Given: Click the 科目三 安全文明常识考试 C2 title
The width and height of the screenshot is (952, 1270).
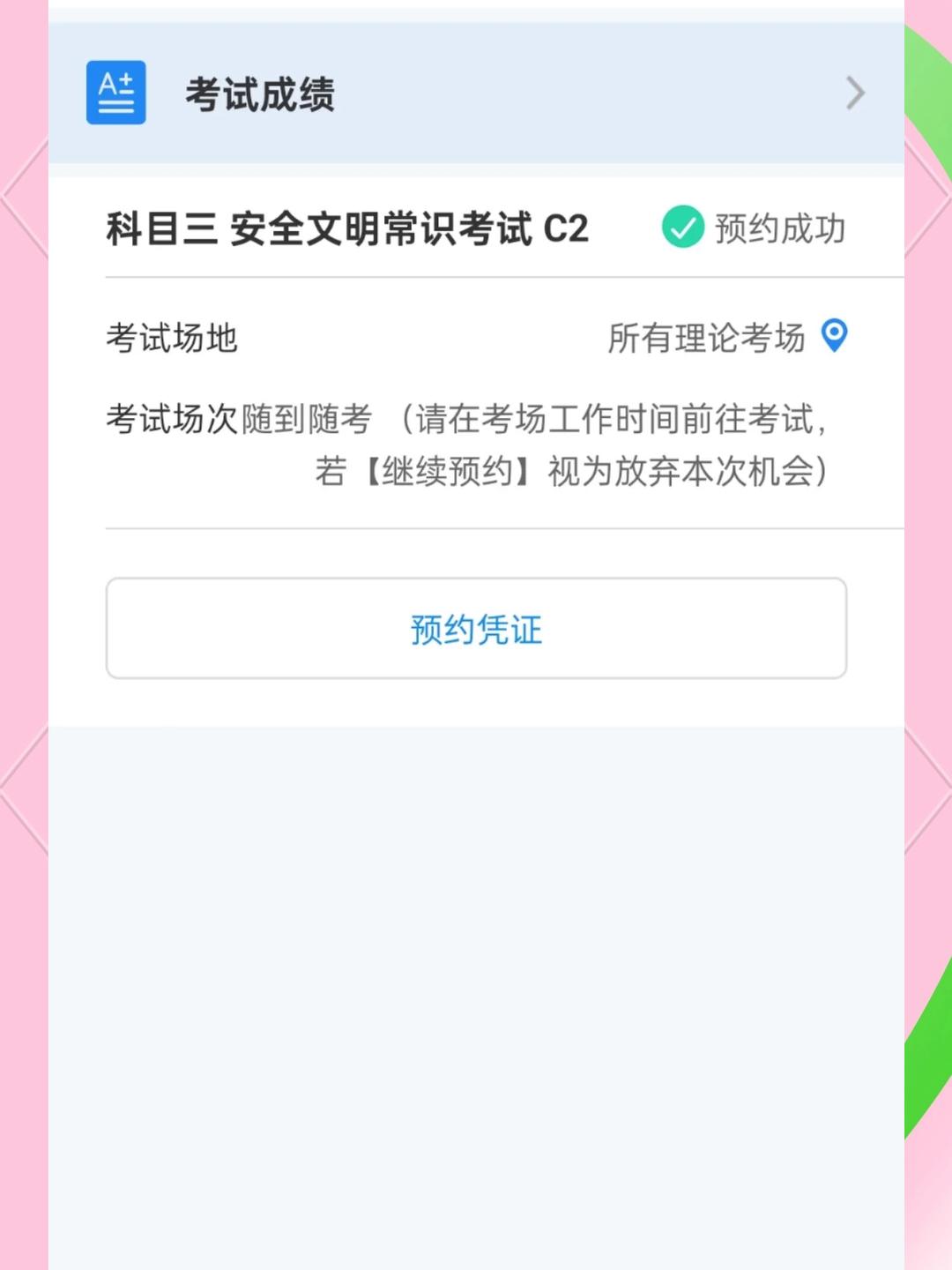Looking at the screenshot, I should tap(348, 228).
